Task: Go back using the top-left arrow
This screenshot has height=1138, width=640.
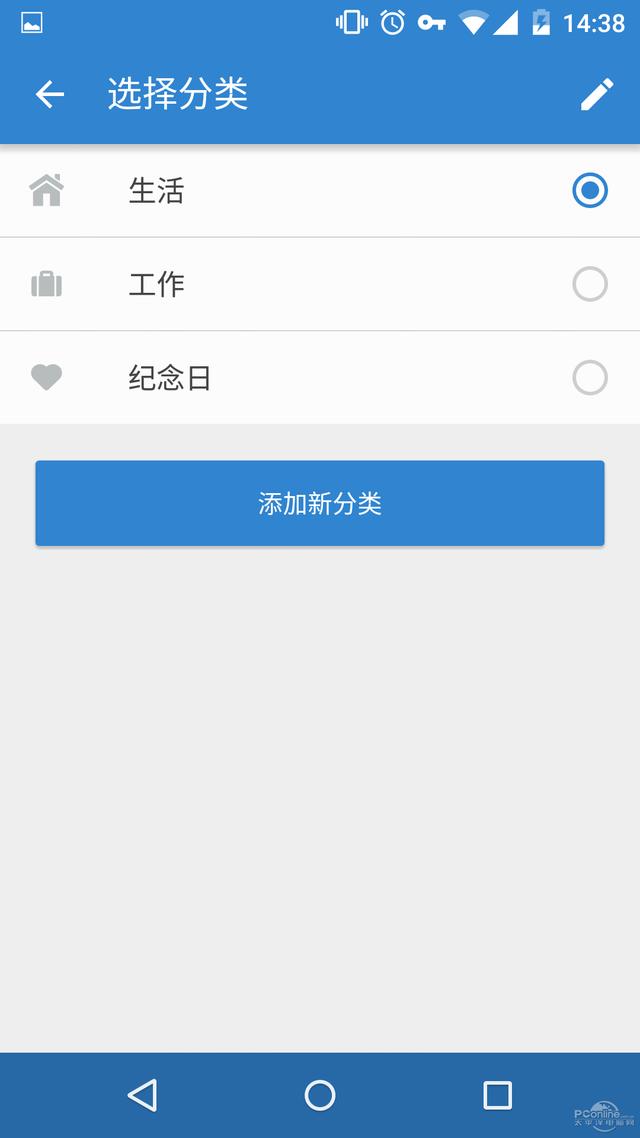Action: pyautogui.click(x=50, y=94)
